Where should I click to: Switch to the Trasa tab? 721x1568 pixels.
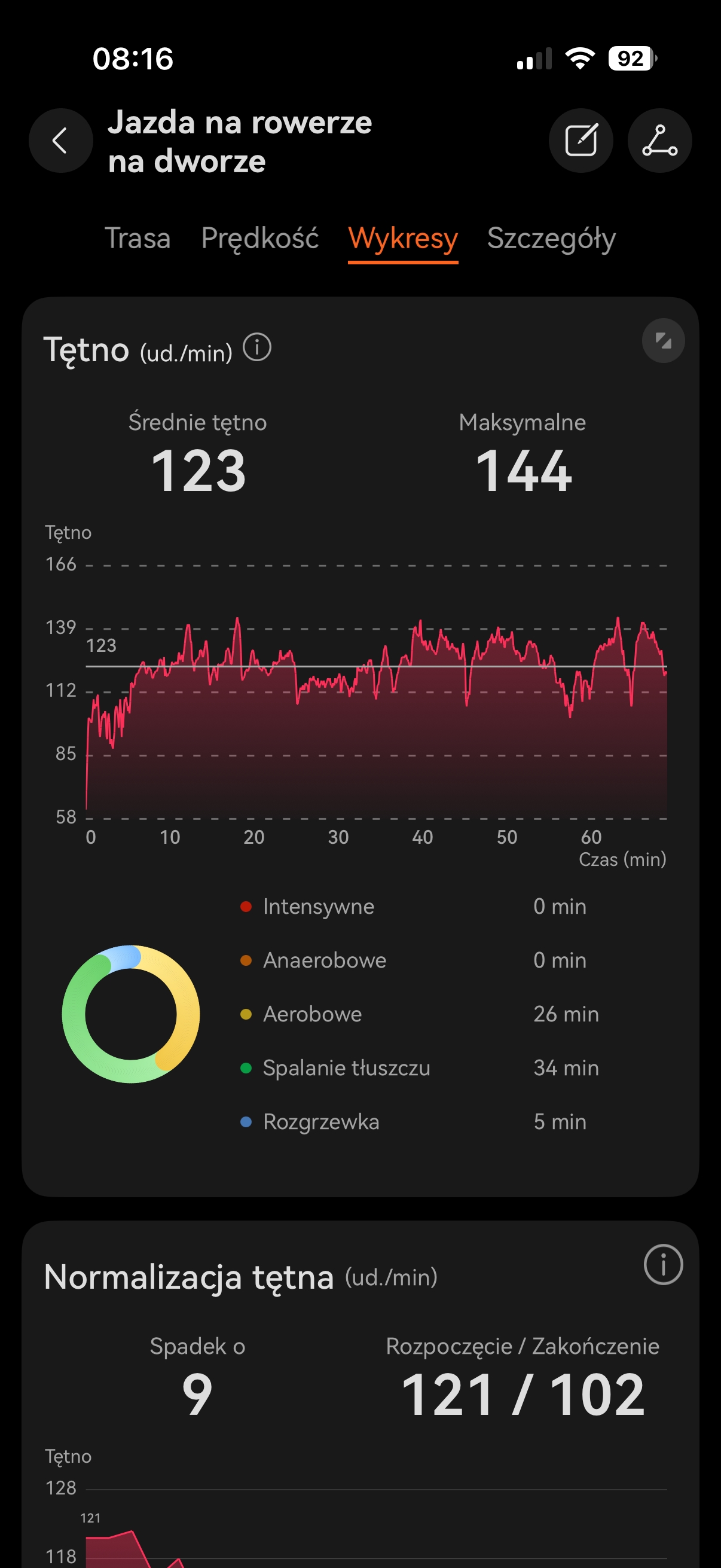pyautogui.click(x=138, y=238)
